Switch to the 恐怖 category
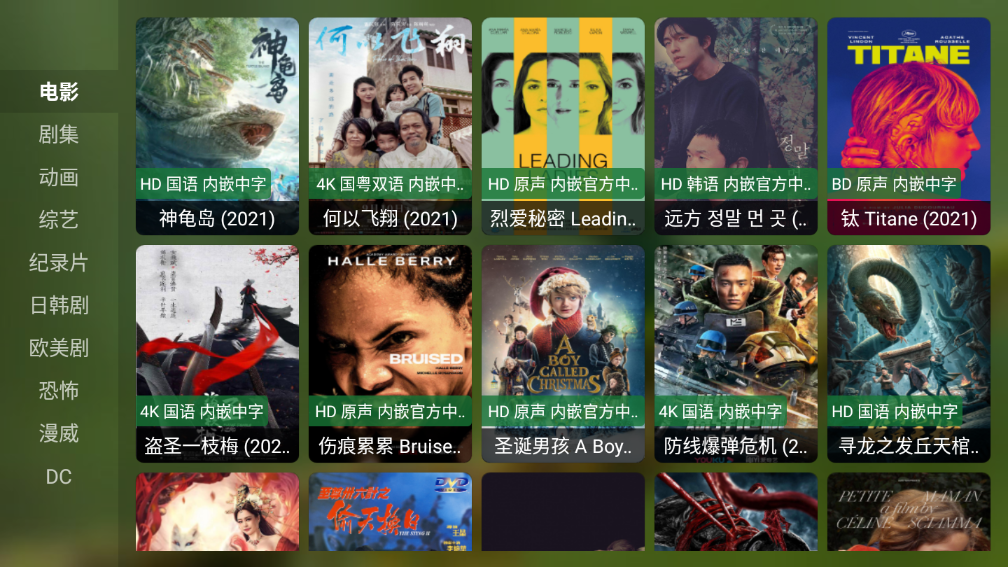The width and height of the screenshot is (1008, 567). tap(59, 390)
